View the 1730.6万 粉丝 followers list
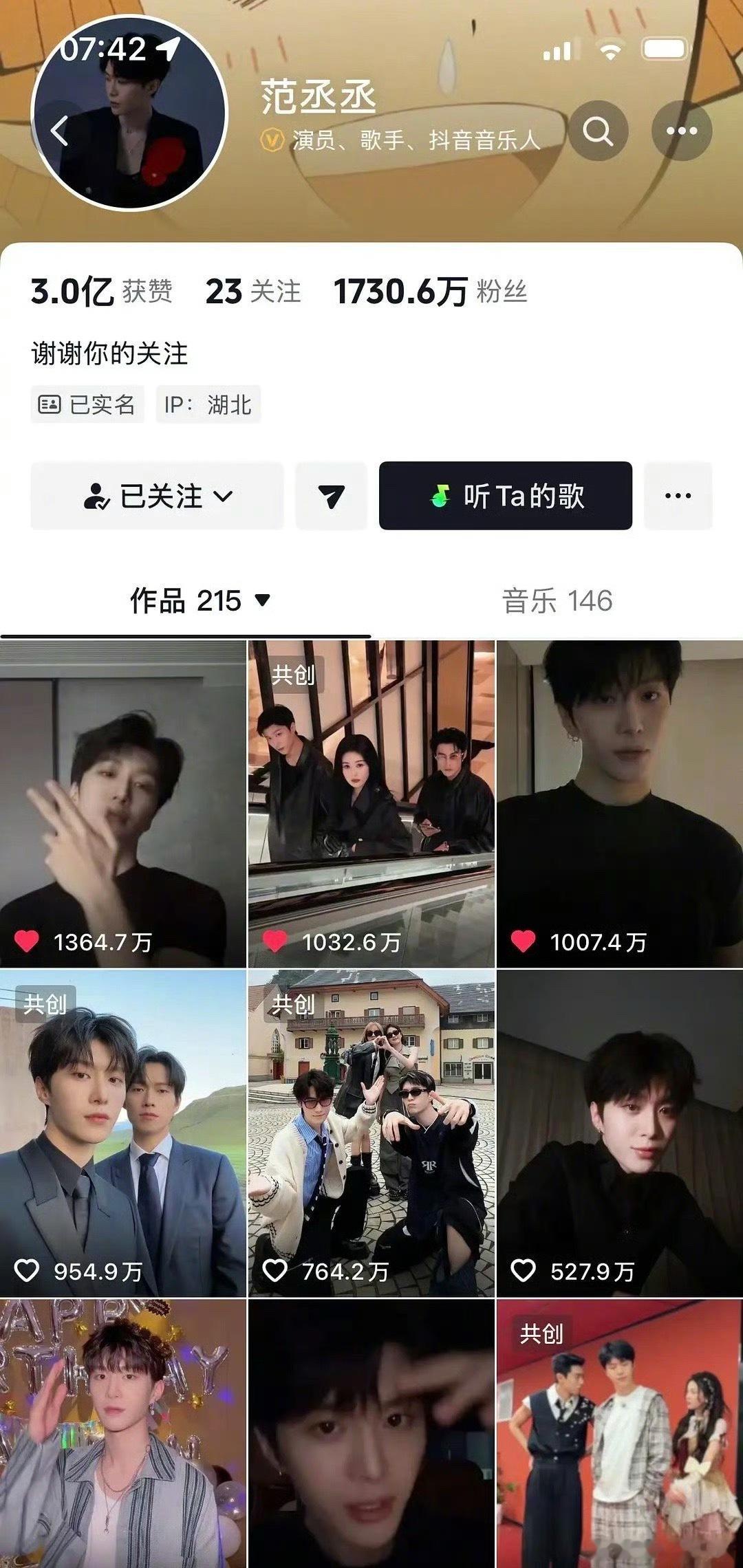The height and width of the screenshot is (1568, 743). (x=430, y=292)
